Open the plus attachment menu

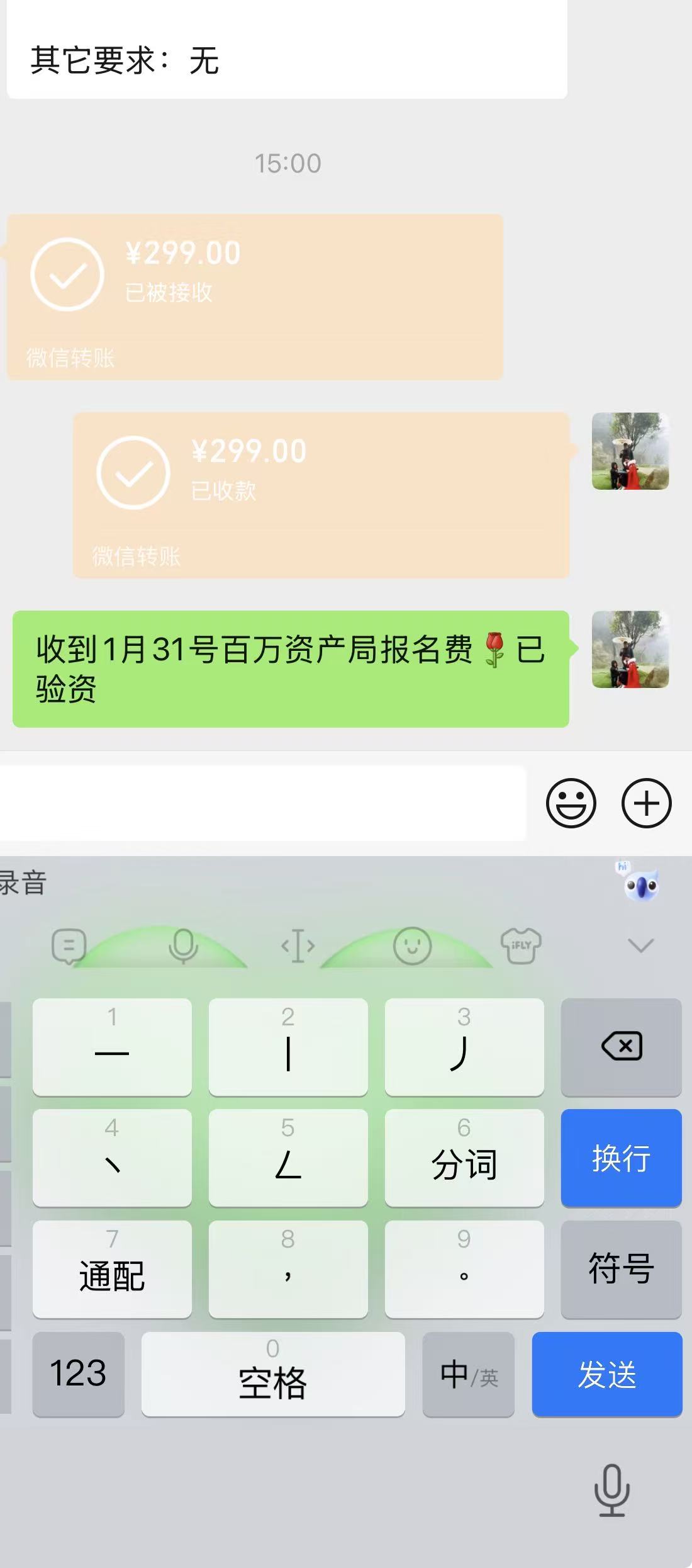click(646, 803)
